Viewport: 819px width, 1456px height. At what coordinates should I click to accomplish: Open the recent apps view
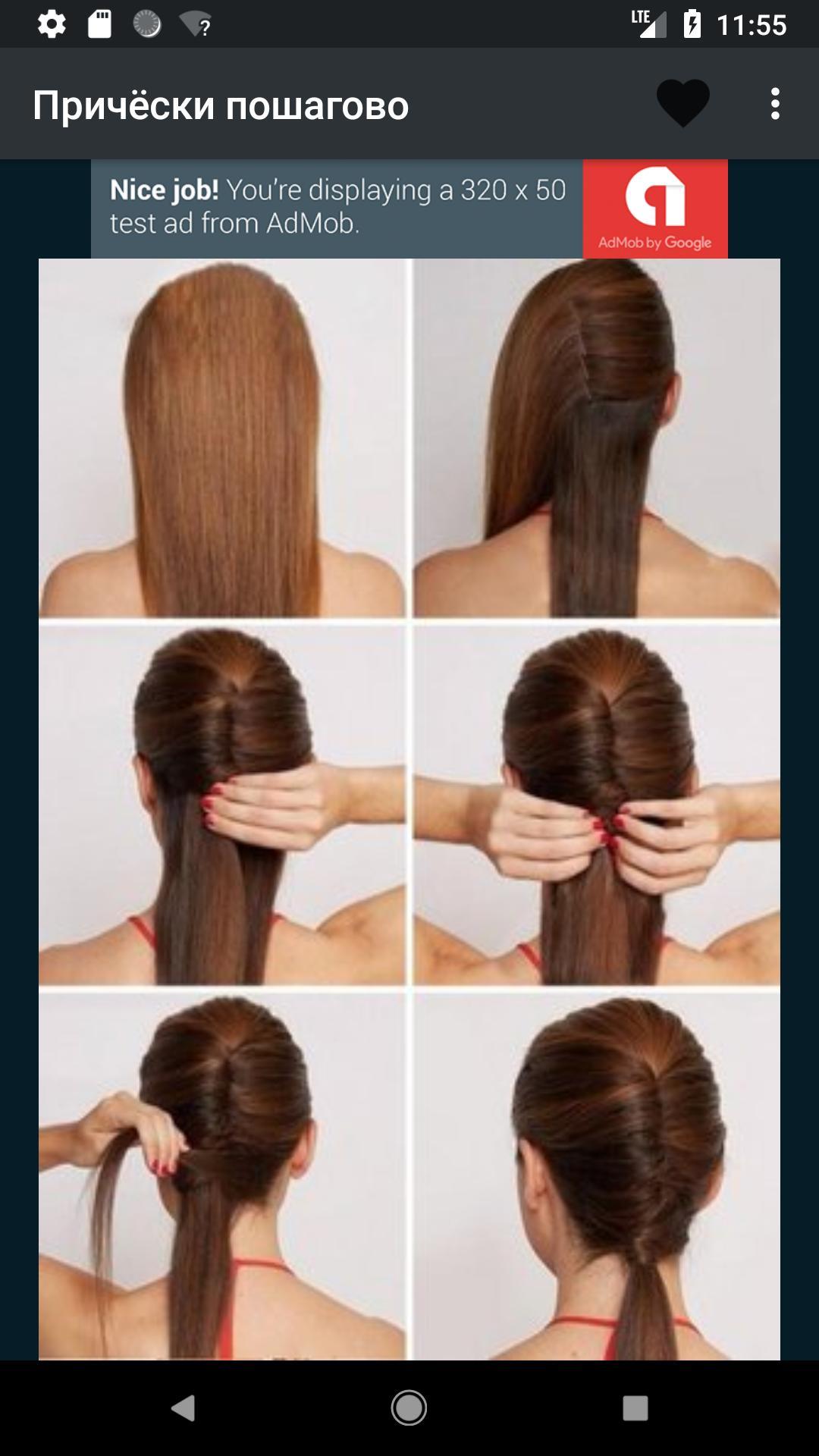click(635, 1408)
